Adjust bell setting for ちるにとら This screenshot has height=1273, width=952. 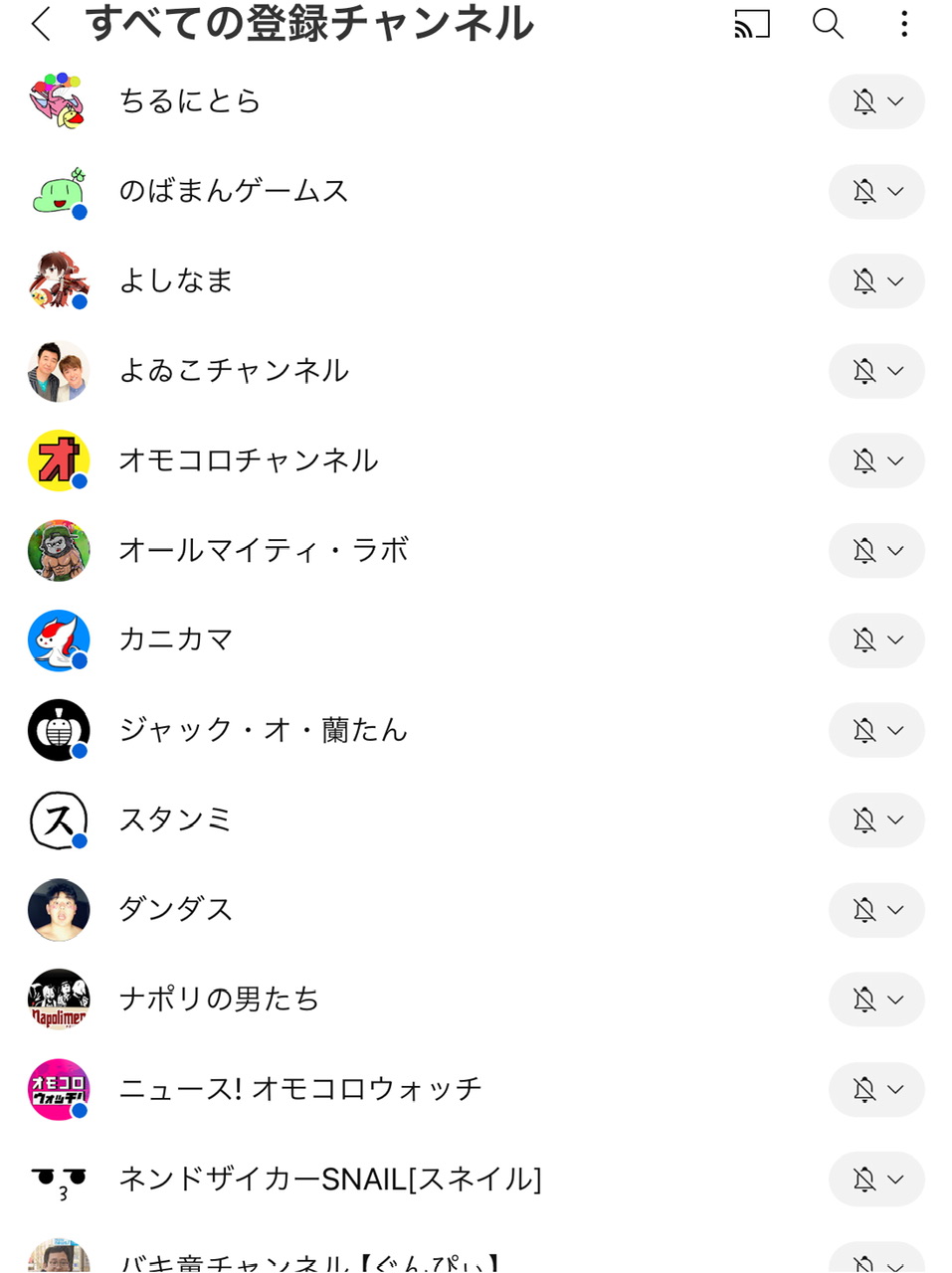875,101
